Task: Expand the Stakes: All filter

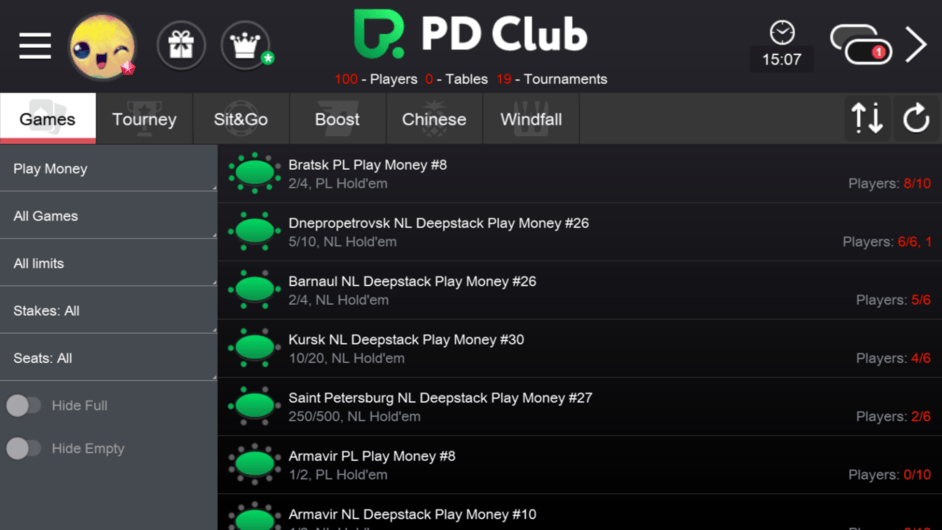Action: pos(108,311)
